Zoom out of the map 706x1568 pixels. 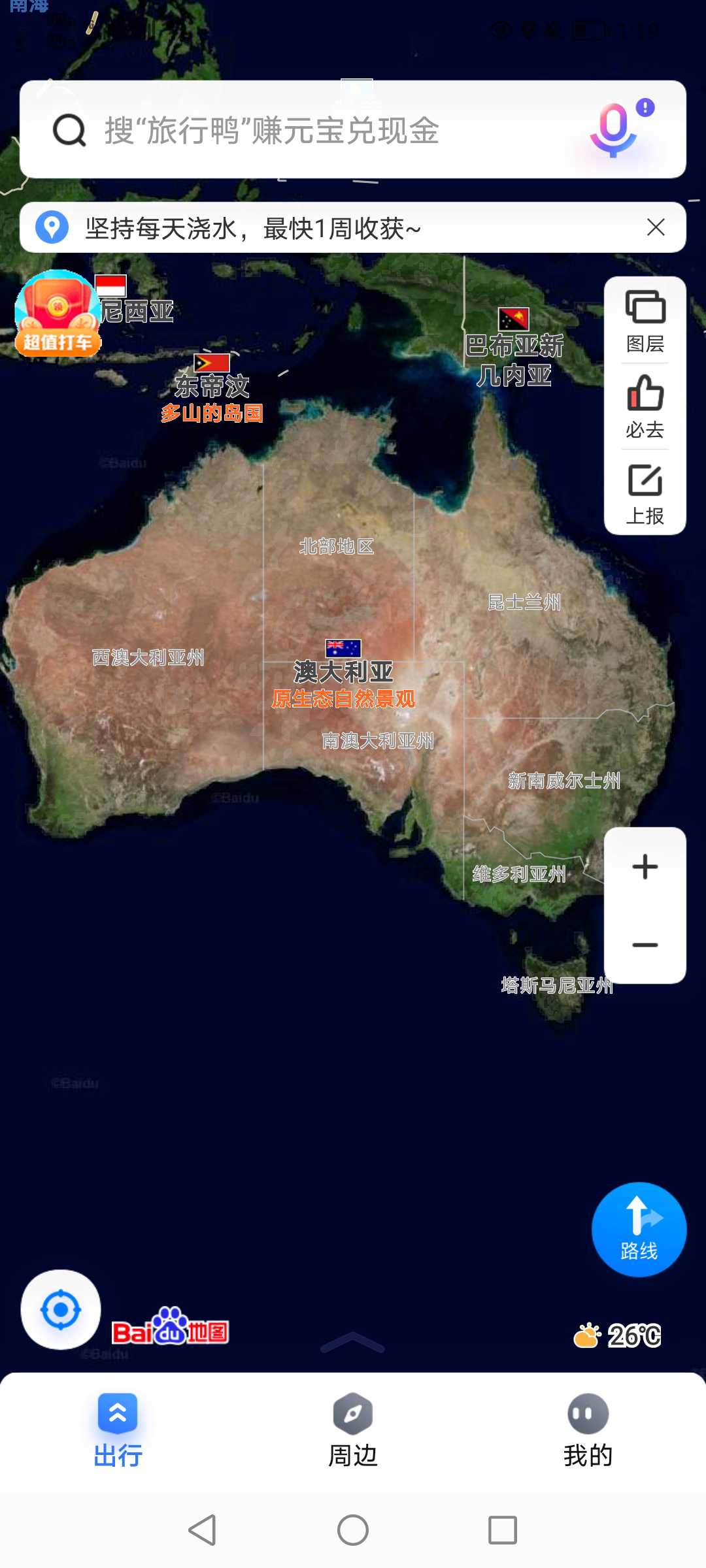pos(645,945)
